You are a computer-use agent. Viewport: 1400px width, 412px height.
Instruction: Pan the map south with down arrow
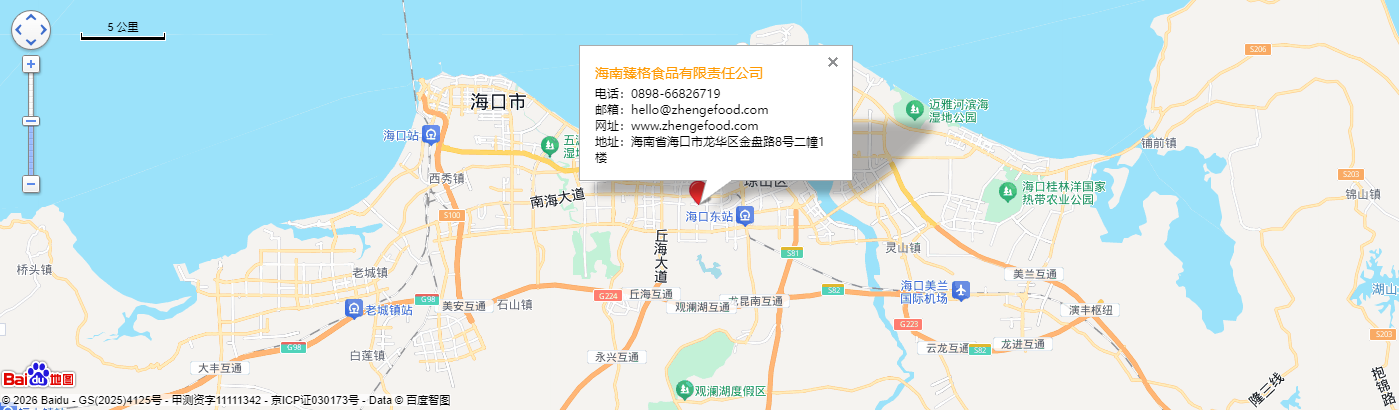coord(31,42)
